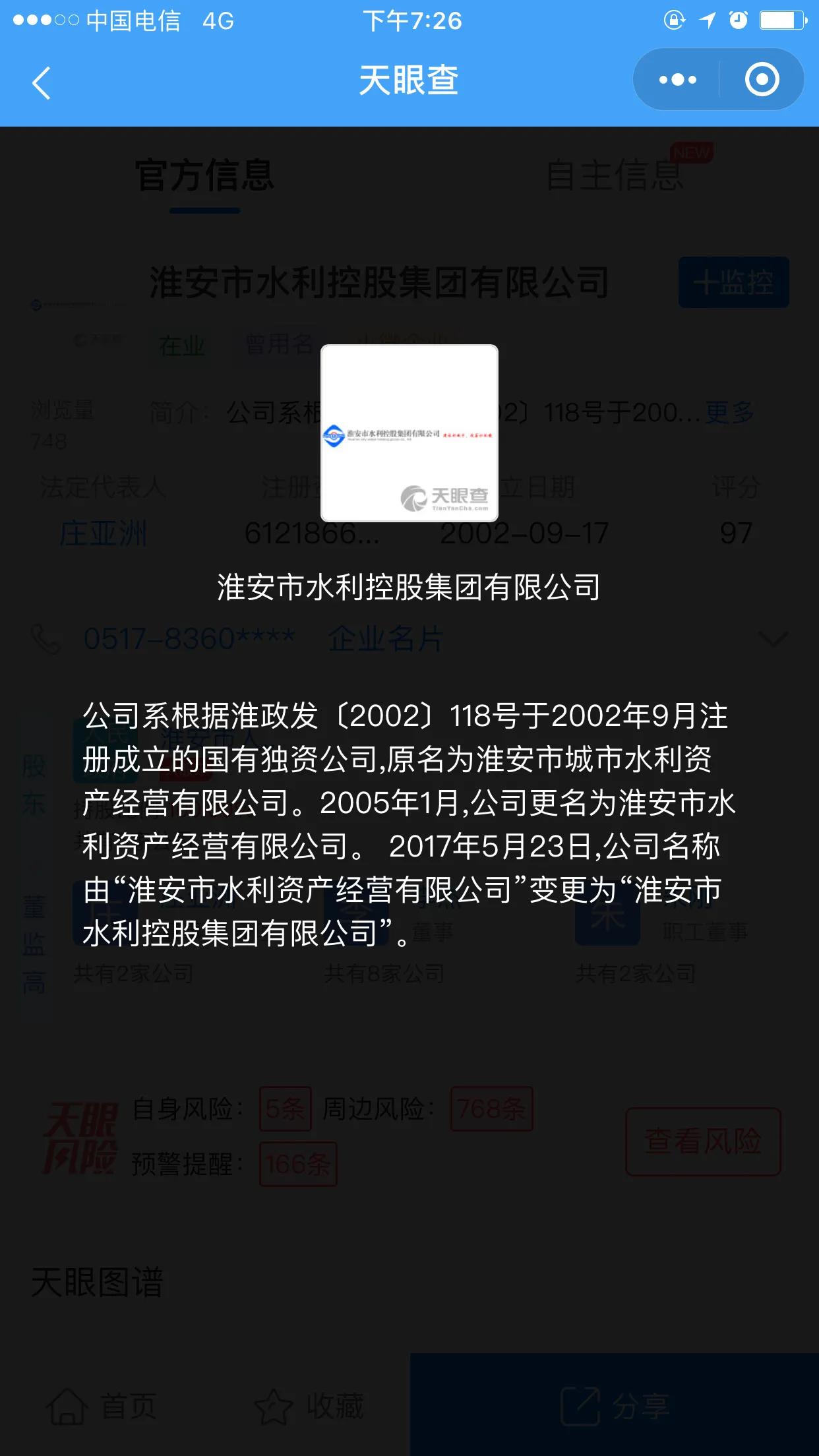The image size is (819, 1456).
Task: Tap the company logo image in the popup
Action: (x=409, y=435)
